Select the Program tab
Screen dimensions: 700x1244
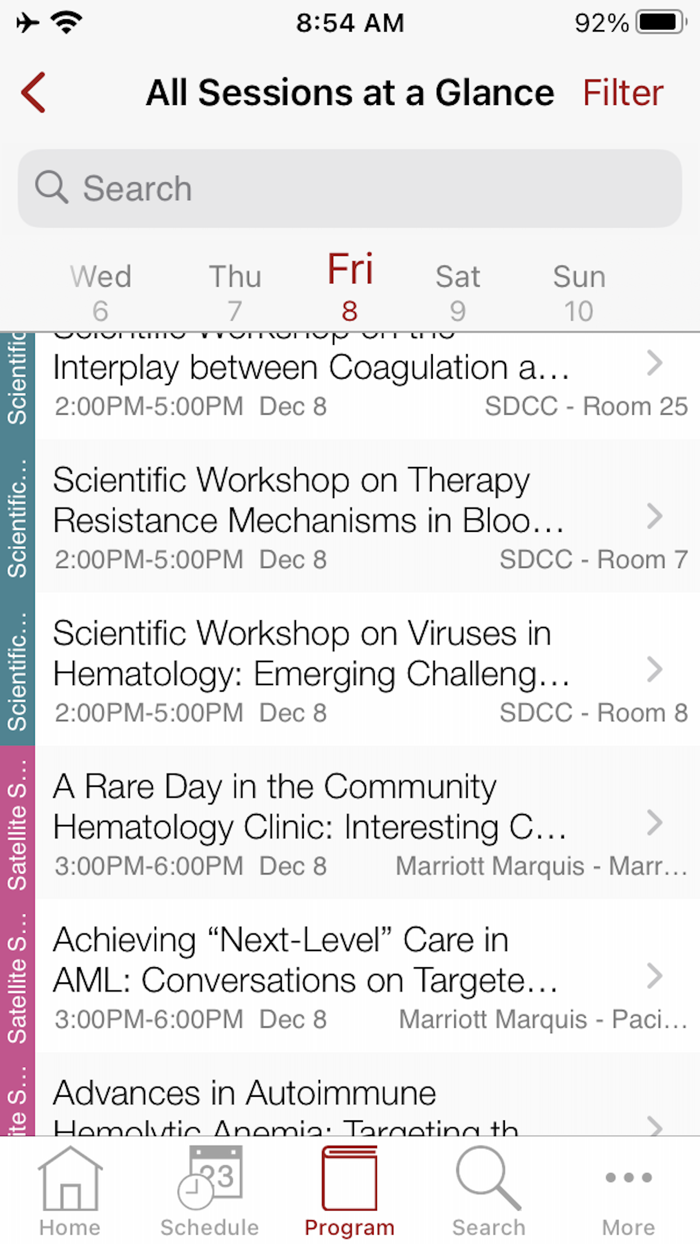[350, 1191]
